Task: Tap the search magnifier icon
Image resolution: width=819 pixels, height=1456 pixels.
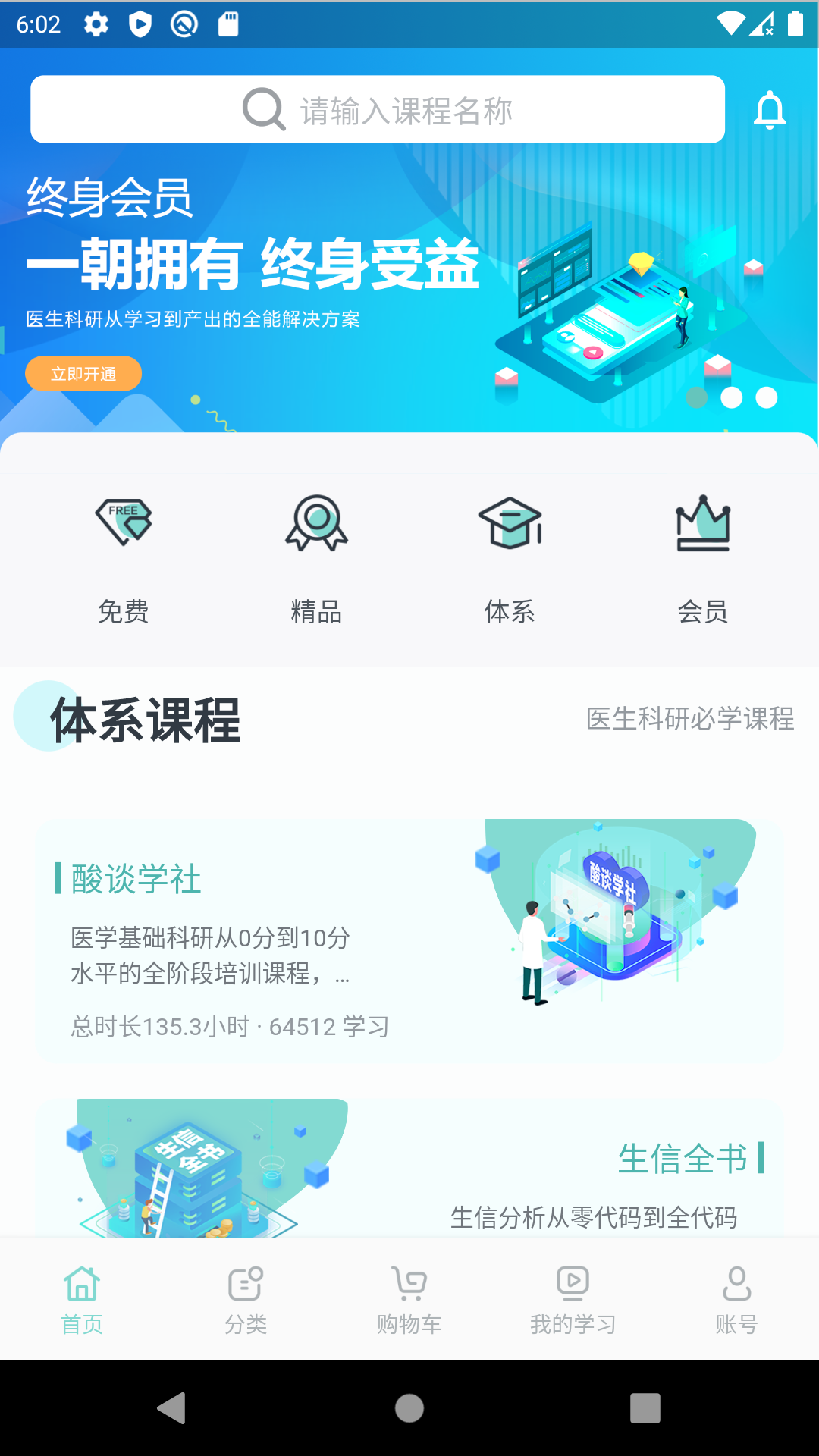Action: click(x=262, y=109)
